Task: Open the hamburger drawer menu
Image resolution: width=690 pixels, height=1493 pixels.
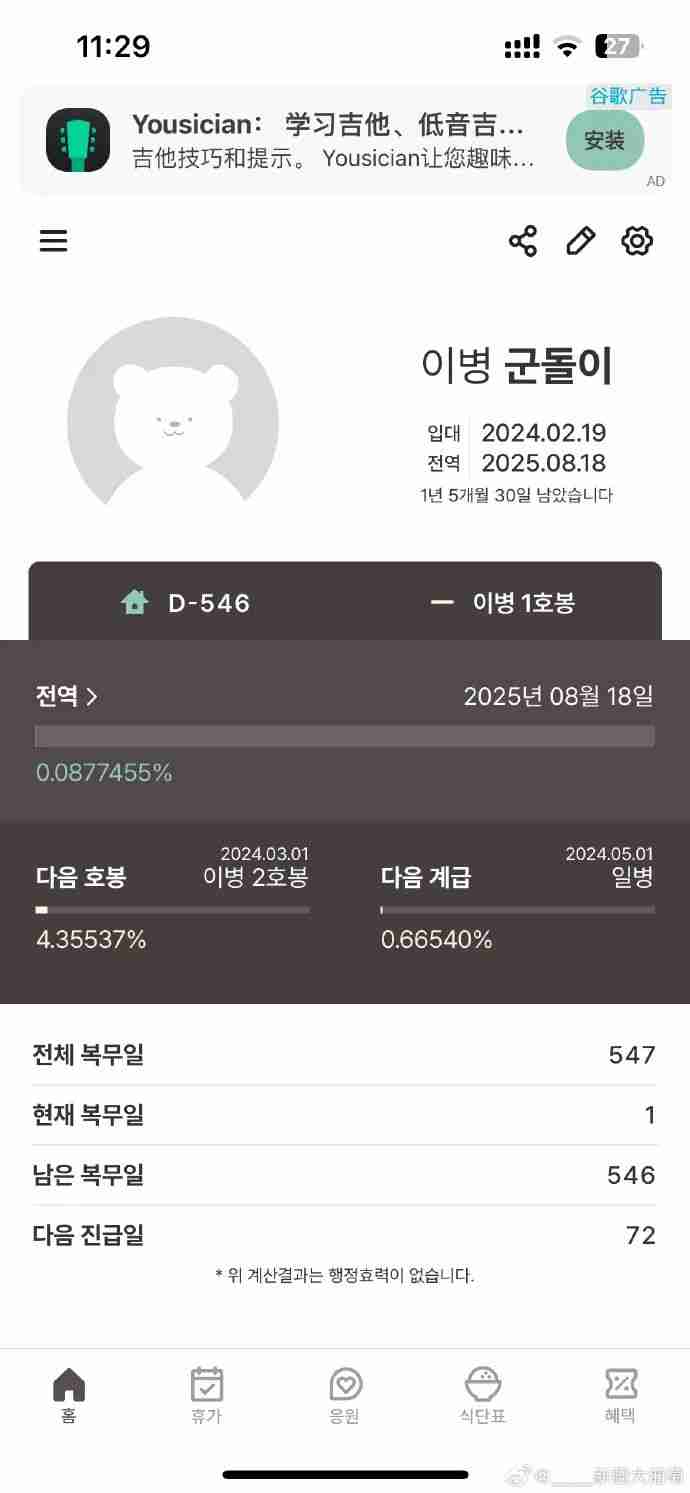Action: coord(53,241)
